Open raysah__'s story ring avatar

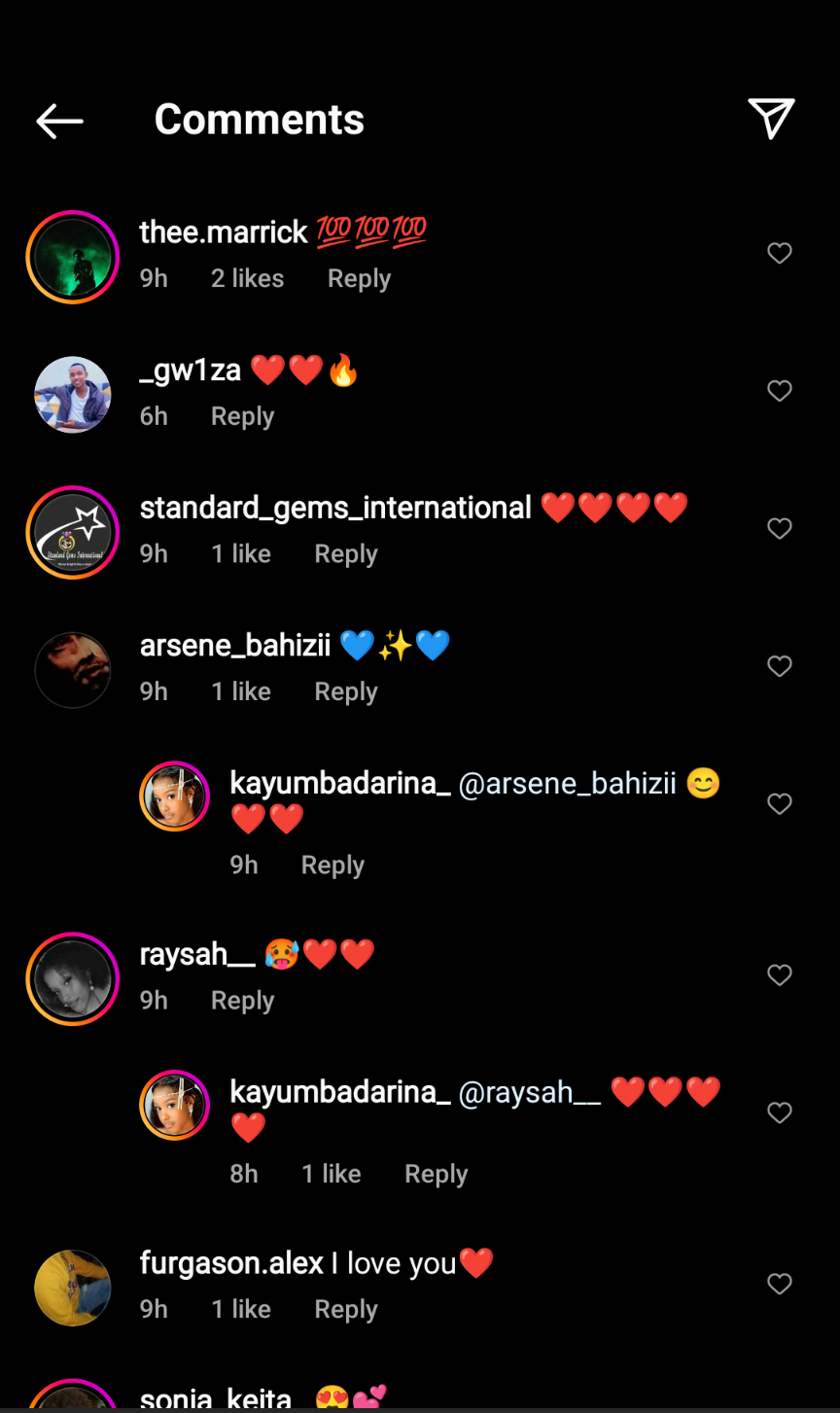(73, 979)
